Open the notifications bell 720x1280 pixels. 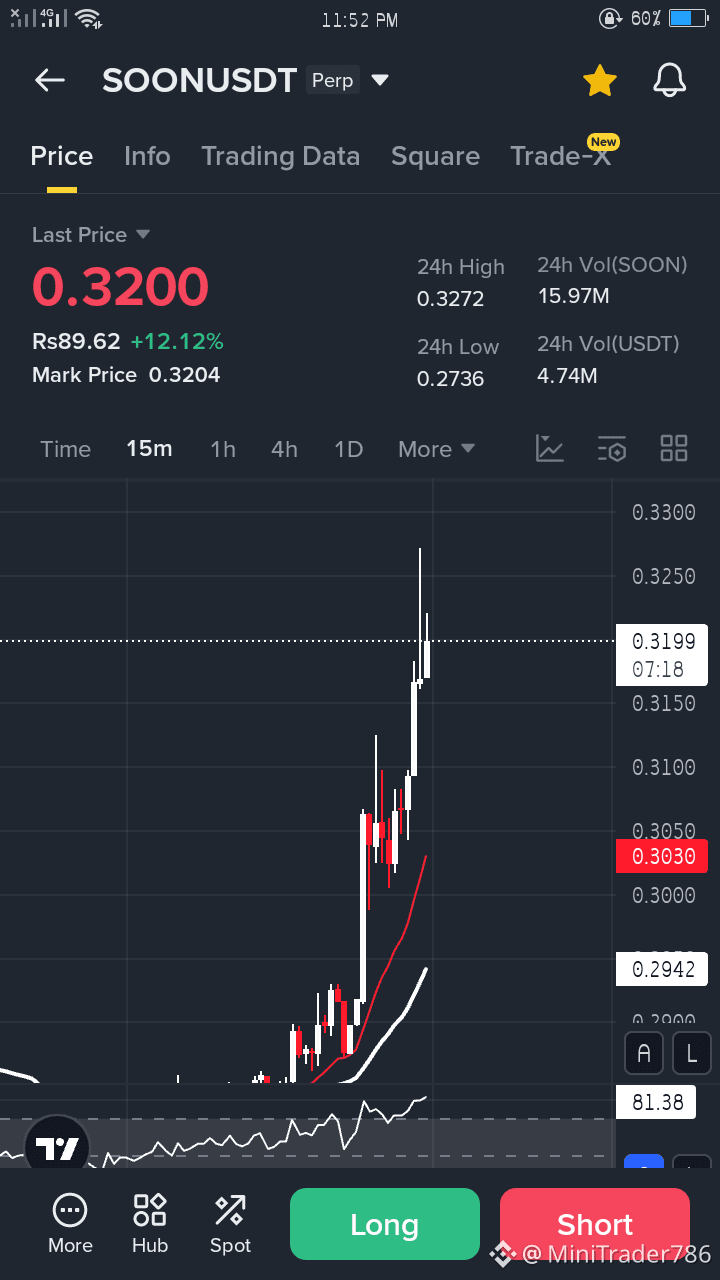(x=669, y=80)
